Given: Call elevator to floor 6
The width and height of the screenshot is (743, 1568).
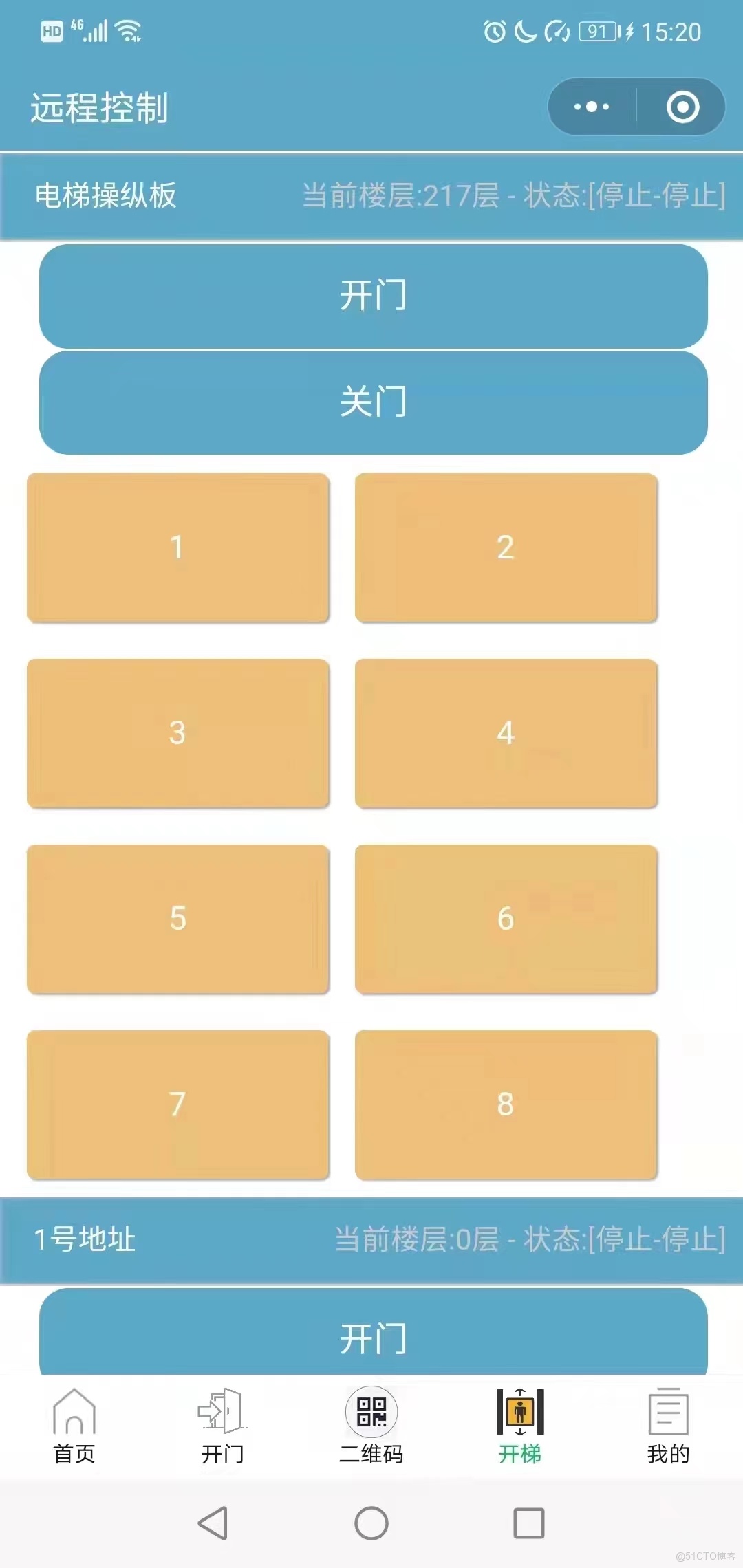Looking at the screenshot, I should click(506, 919).
